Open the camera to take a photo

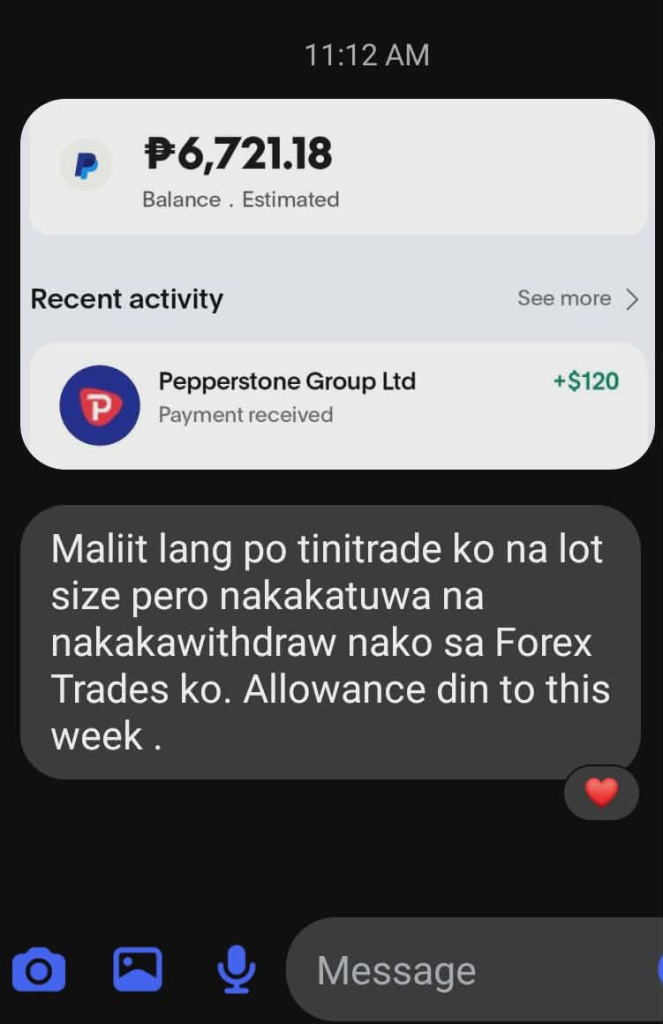click(39, 970)
